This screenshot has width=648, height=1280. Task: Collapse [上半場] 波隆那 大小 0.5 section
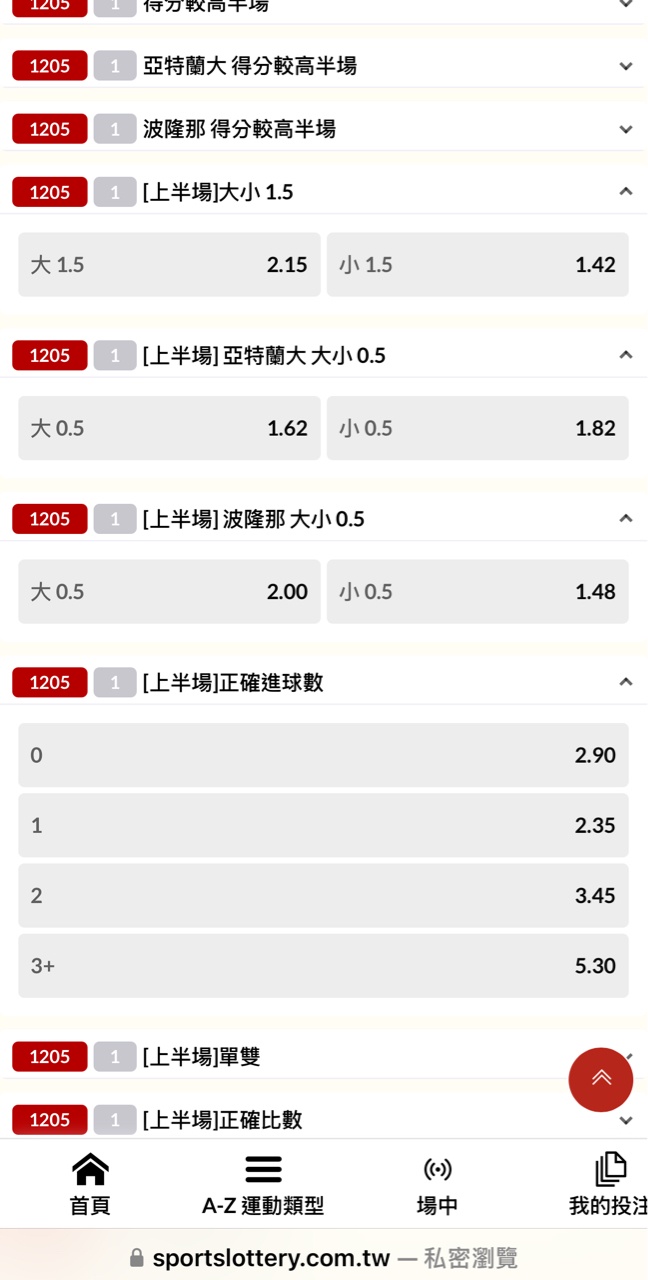point(625,519)
